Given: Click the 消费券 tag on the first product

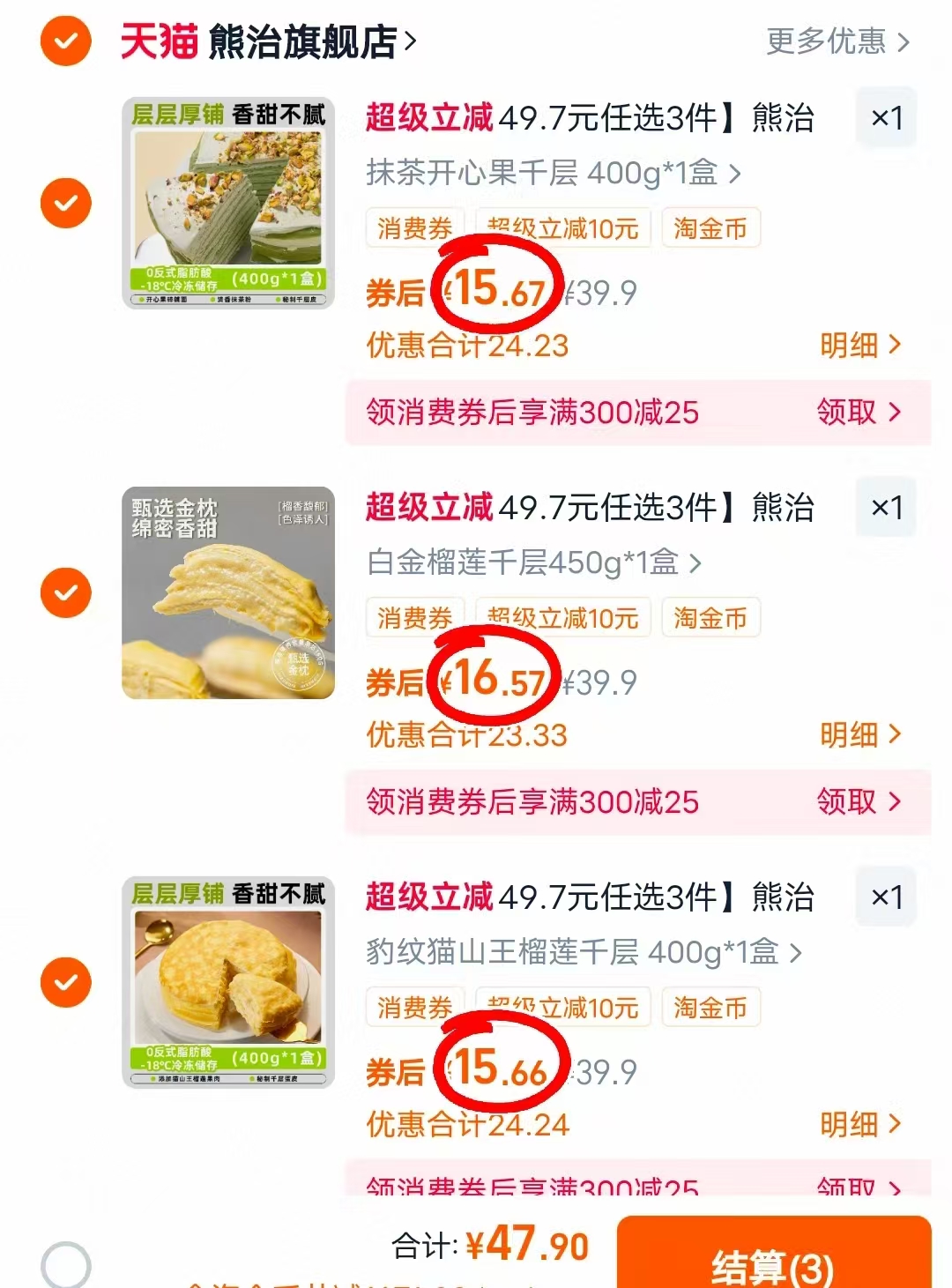Looking at the screenshot, I should [415, 227].
